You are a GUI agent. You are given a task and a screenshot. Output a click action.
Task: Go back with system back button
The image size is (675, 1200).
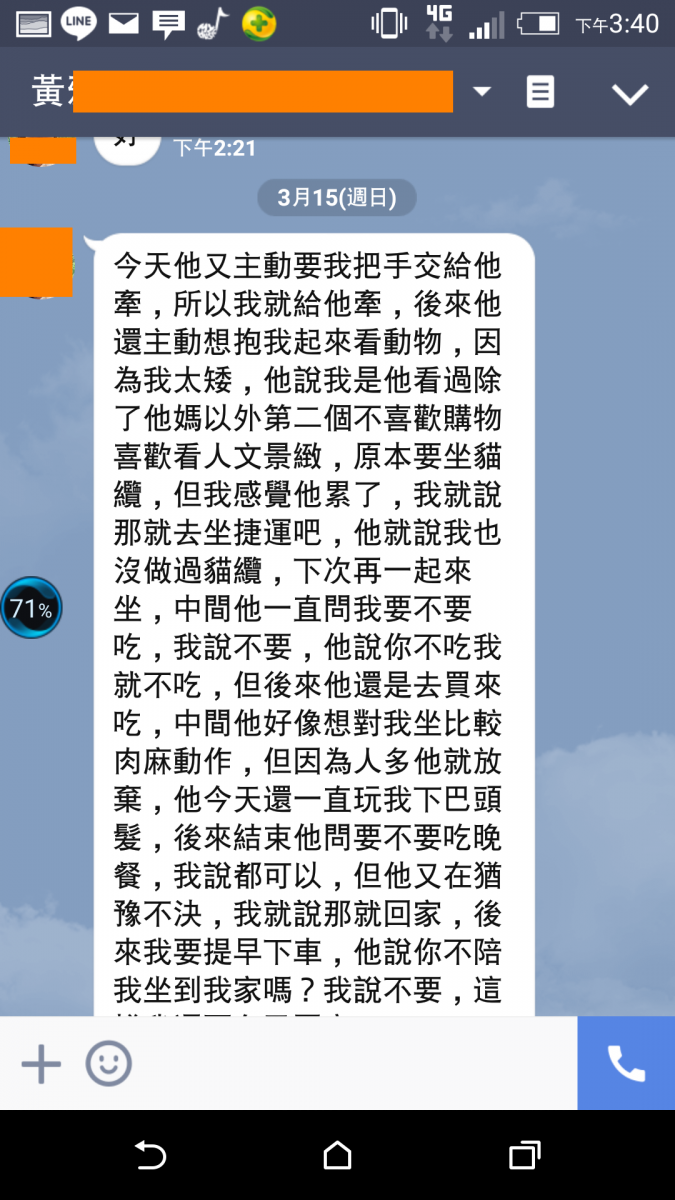tap(150, 1156)
